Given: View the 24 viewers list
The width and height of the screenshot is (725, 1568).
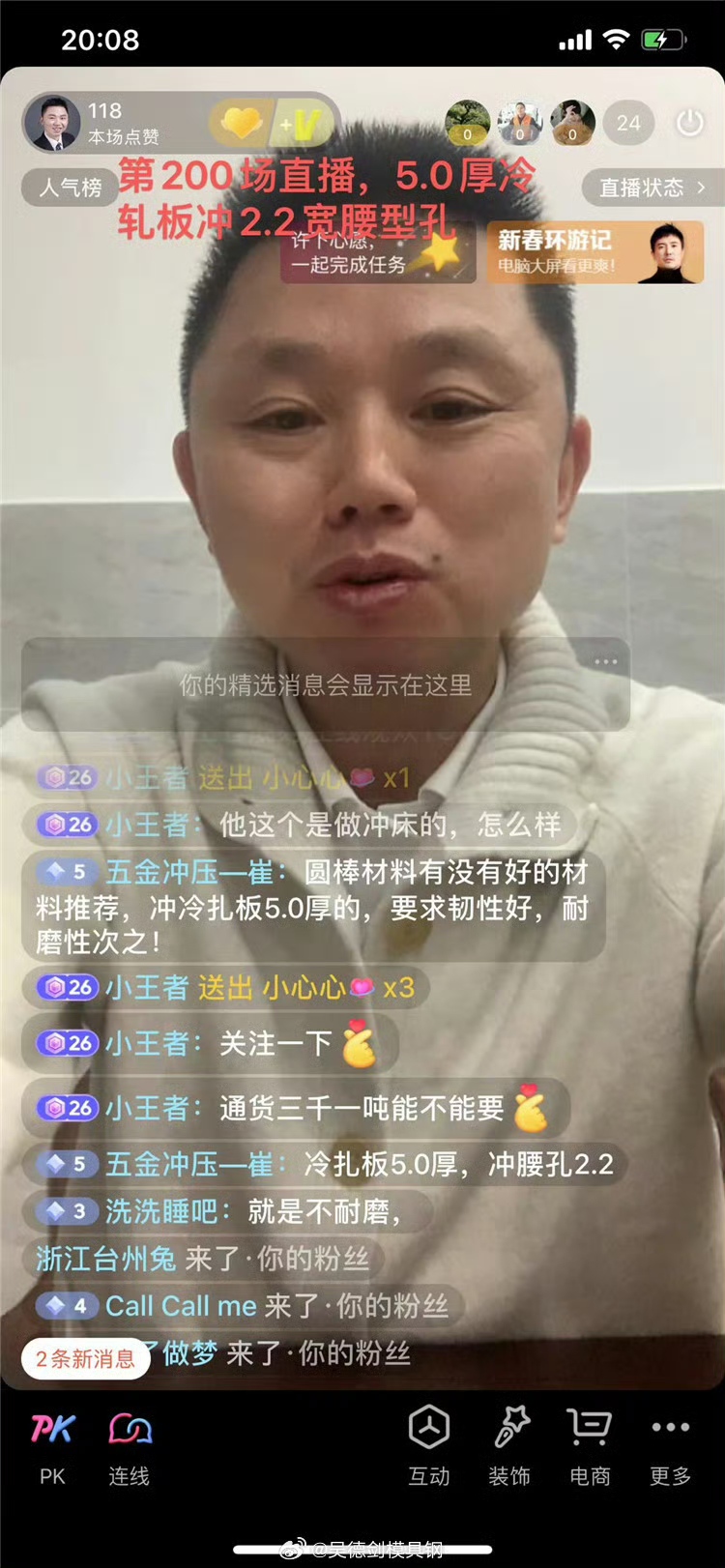Looking at the screenshot, I should click(628, 124).
